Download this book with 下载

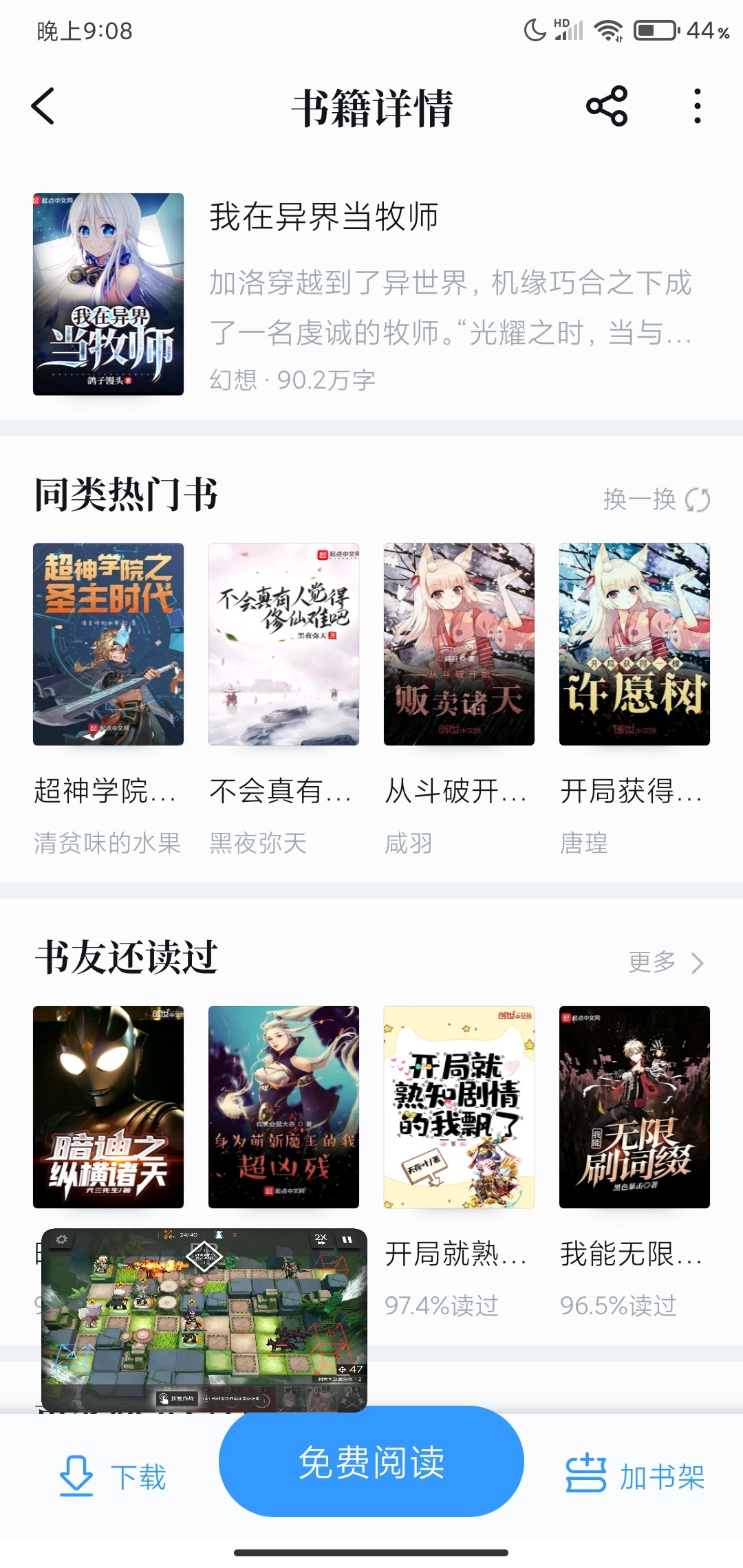(114, 1476)
